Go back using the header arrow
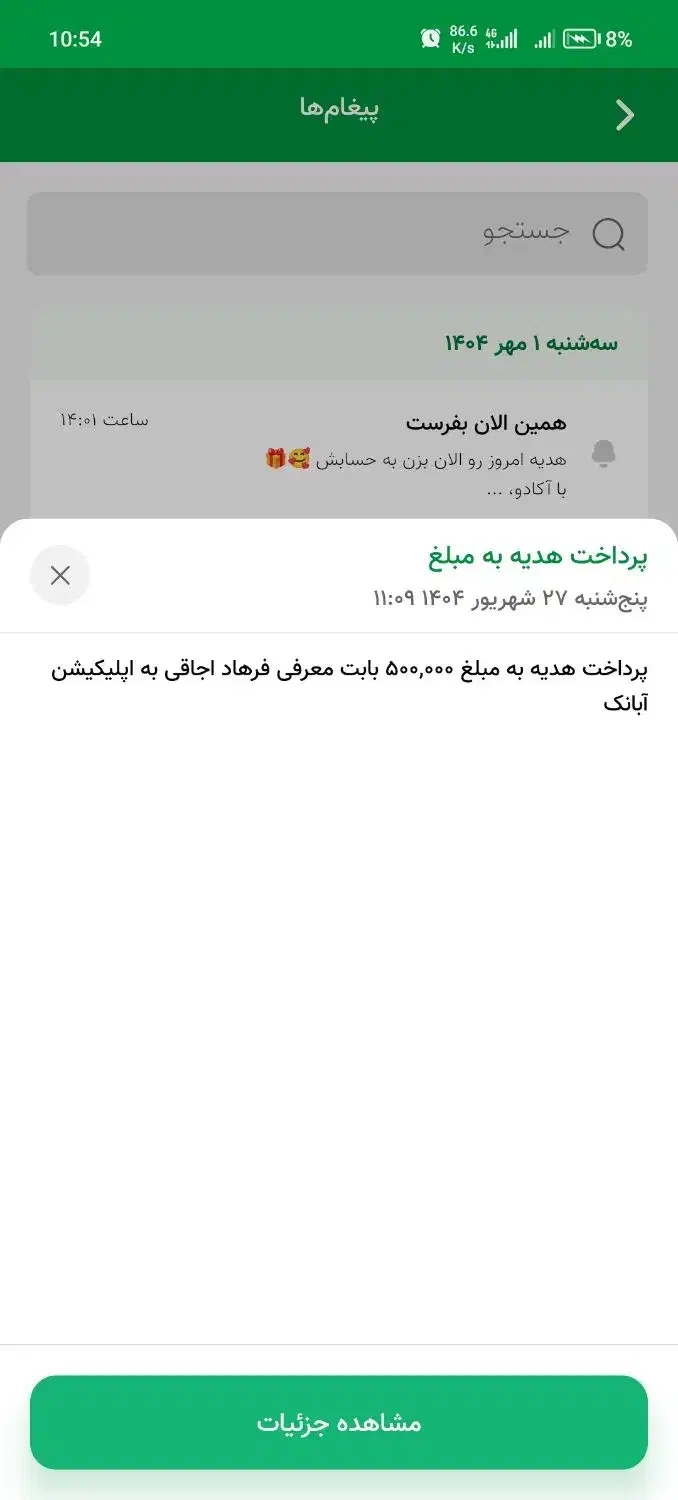This screenshot has height=1500, width=678. [625, 116]
